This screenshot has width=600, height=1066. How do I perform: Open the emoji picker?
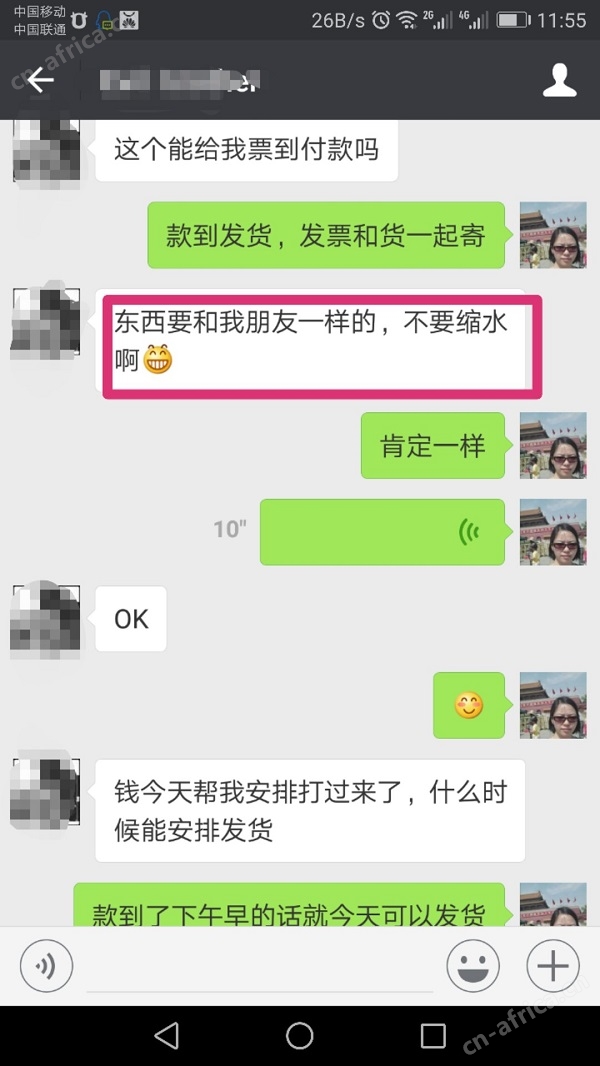473,966
